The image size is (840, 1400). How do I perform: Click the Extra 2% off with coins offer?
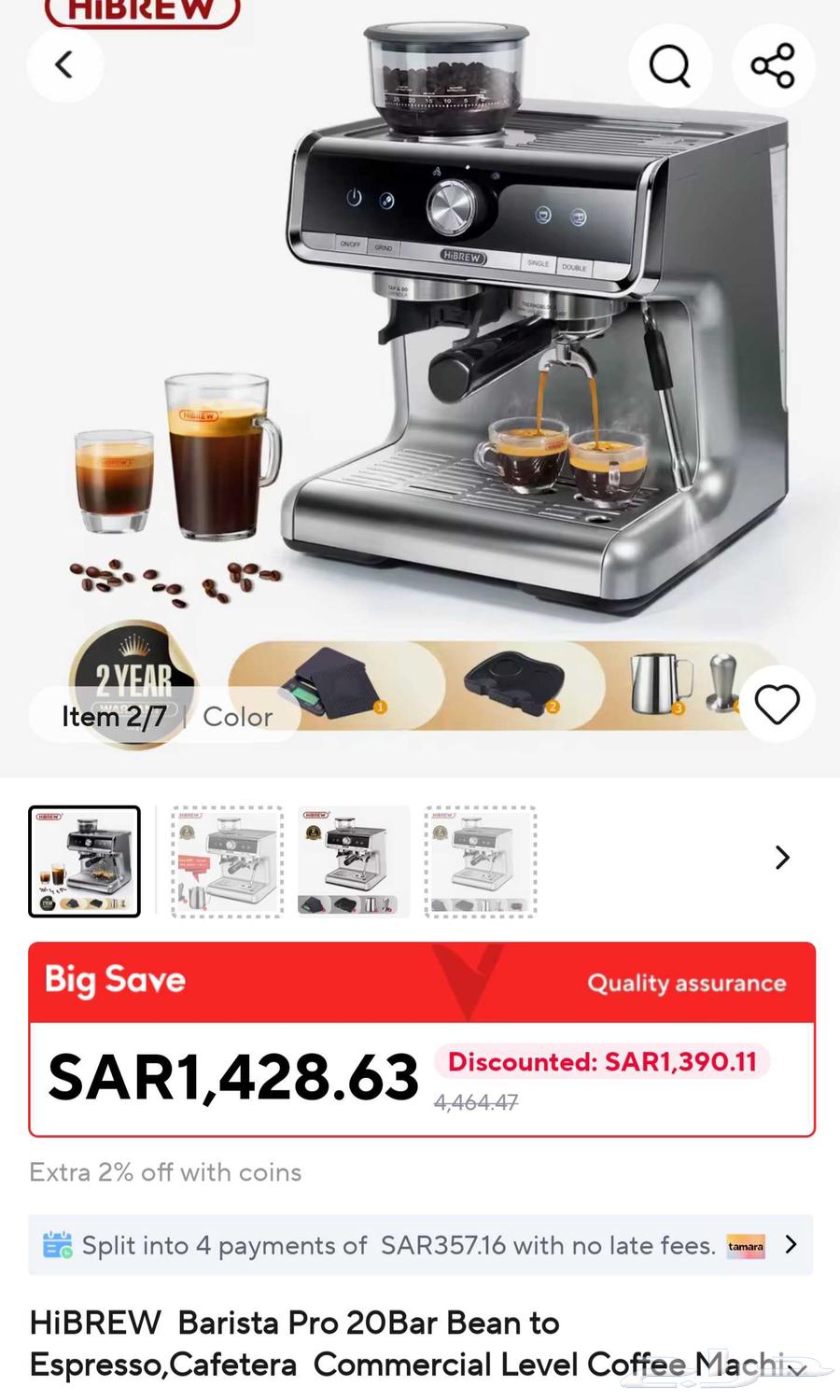tap(164, 1172)
